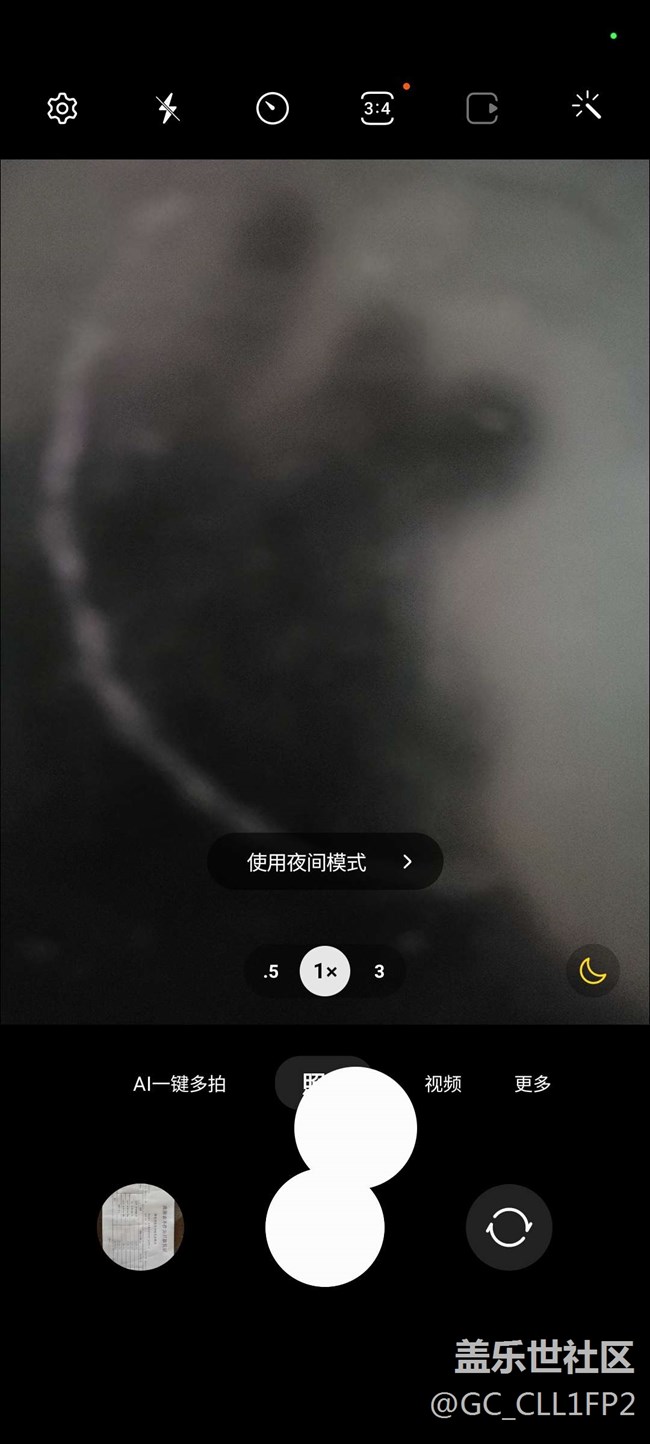Image resolution: width=650 pixels, height=1444 pixels.
Task: Toggle the flash setting
Action: [x=168, y=108]
